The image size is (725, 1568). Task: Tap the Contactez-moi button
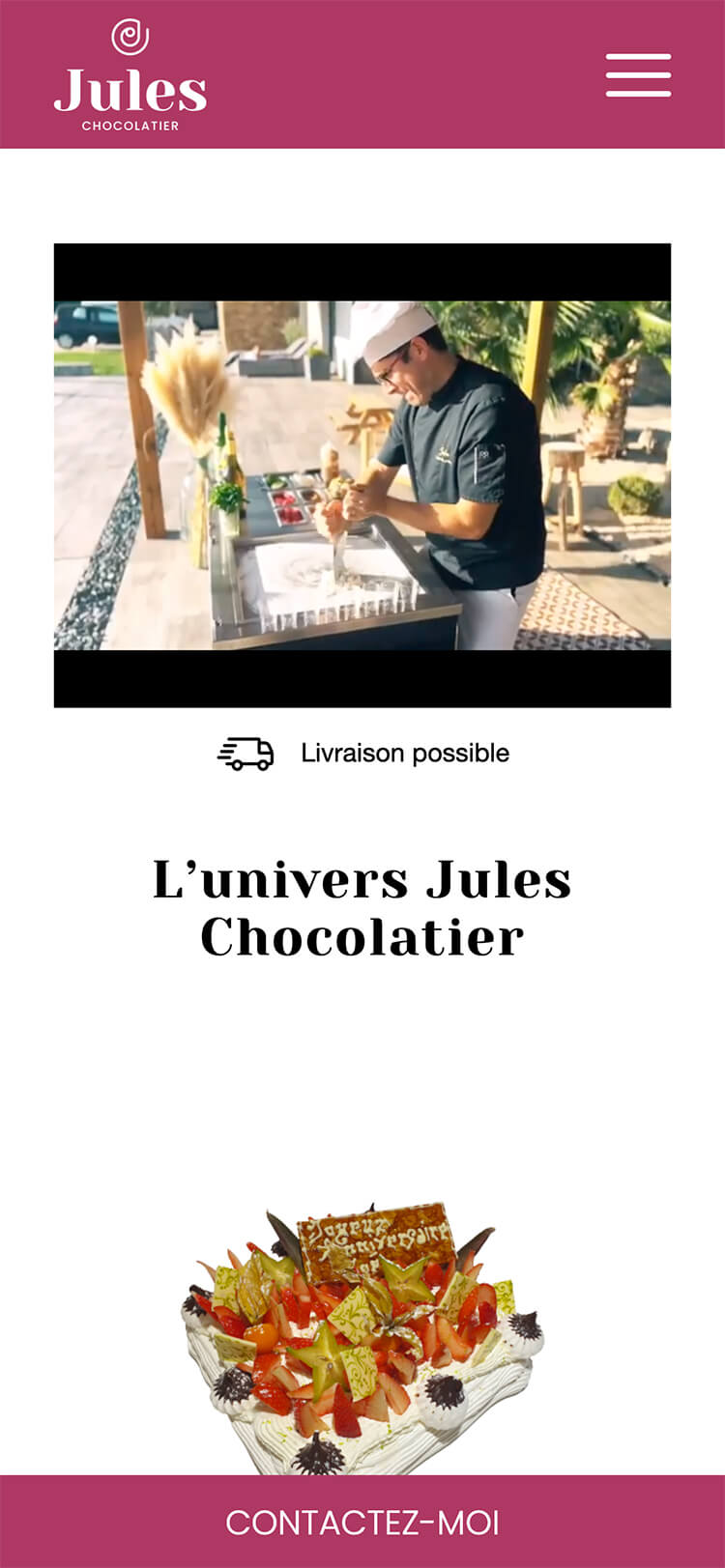(362, 1523)
